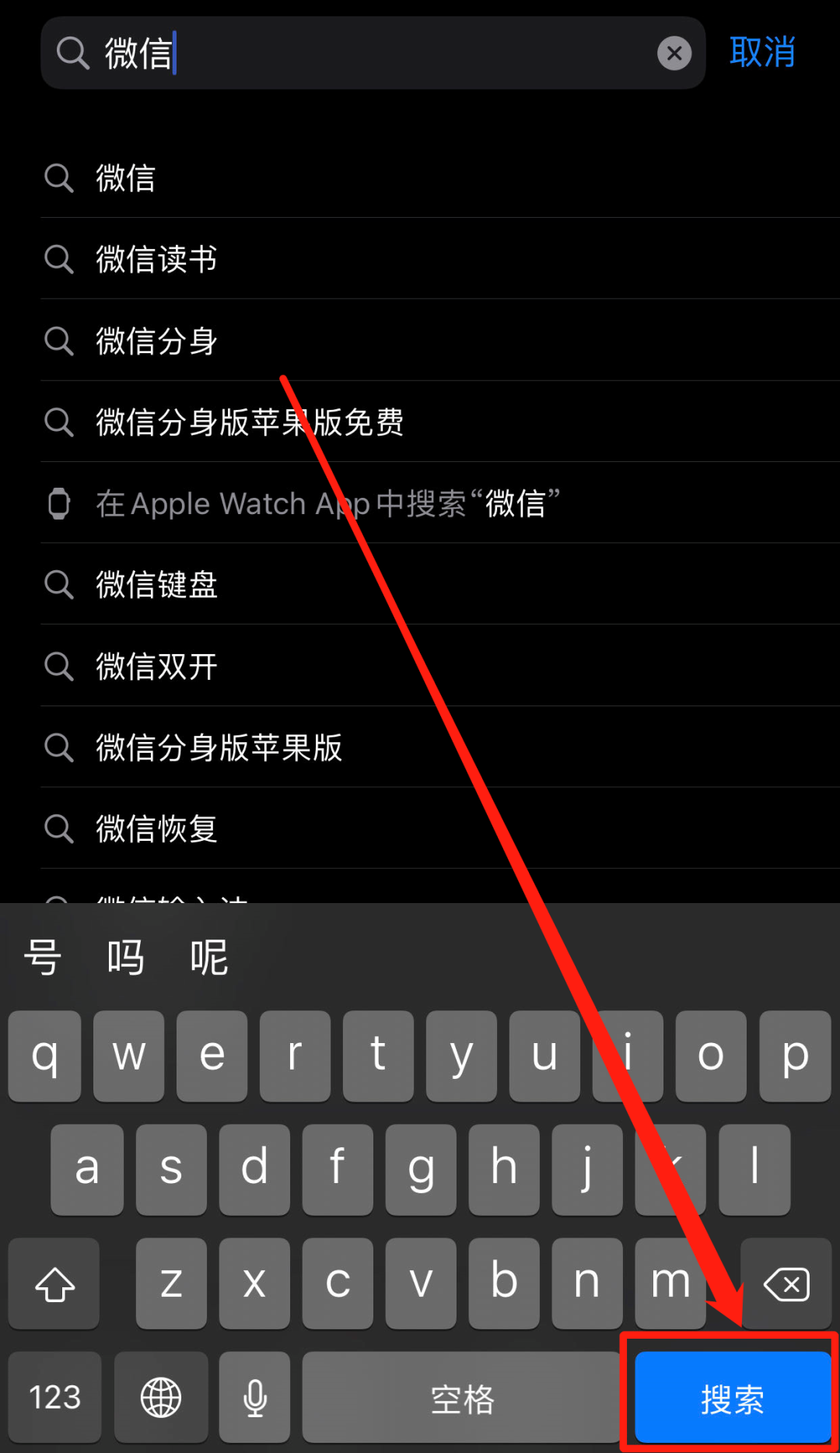Switch to the 123 numeric keyboard
Viewport: 840px width, 1453px height.
pyautogui.click(x=54, y=1398)
